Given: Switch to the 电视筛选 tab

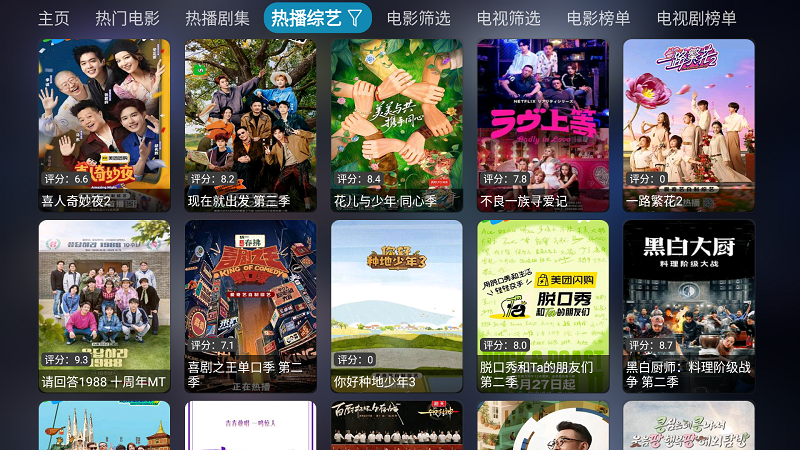Looking at the screenshot, I should pos(508,18).
